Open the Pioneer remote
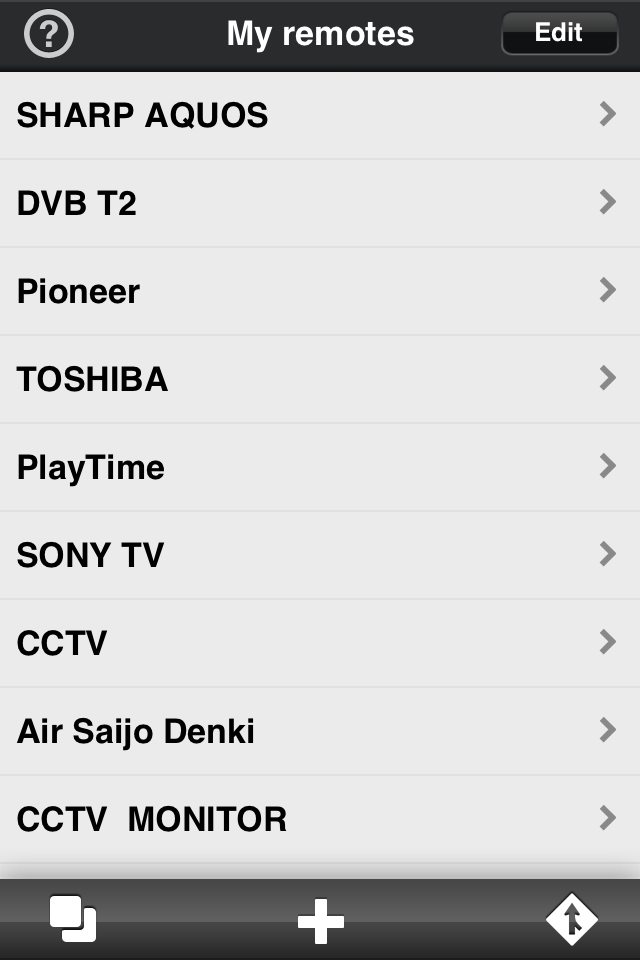This screenshot has height=960, width=640. click(x=320, y=292)
